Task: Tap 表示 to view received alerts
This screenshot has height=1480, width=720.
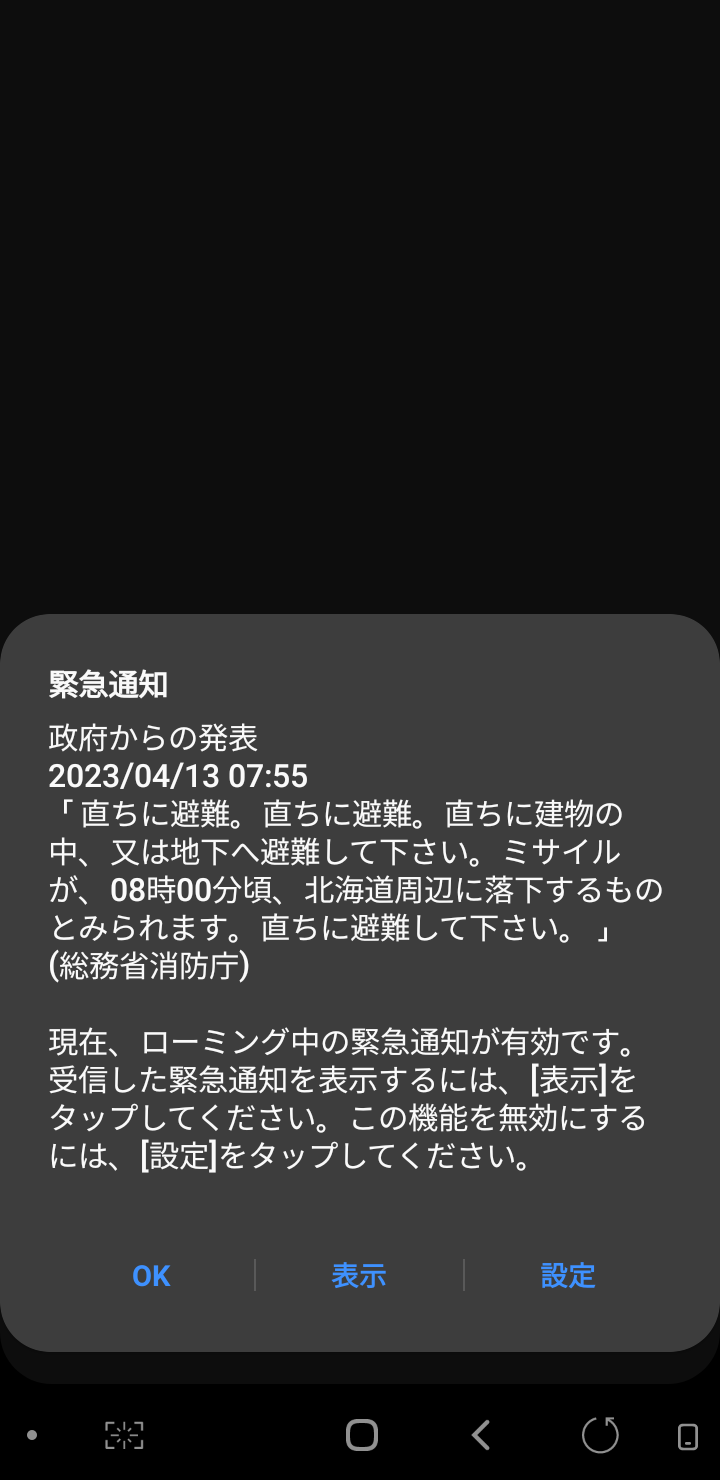Action: tap(358, 1275)
